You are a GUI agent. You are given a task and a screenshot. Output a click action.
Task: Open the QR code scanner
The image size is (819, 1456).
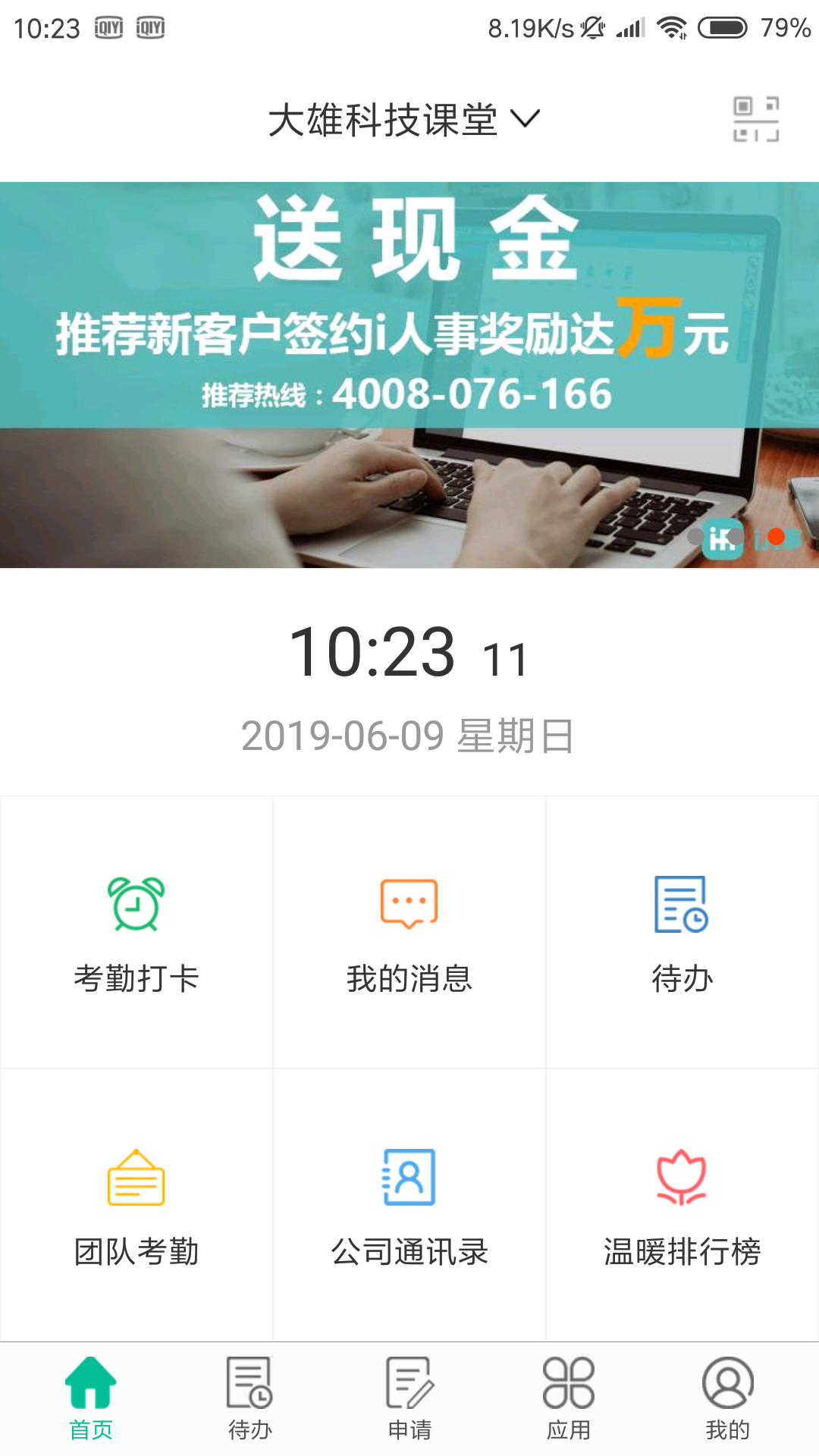[755, 119]
